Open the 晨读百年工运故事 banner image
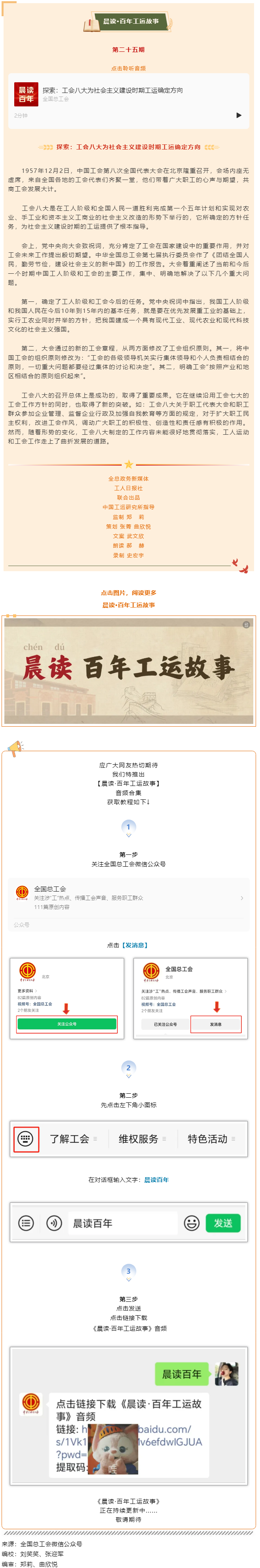The height and width of the screenshot is (1568, 260). click(129, 670)
